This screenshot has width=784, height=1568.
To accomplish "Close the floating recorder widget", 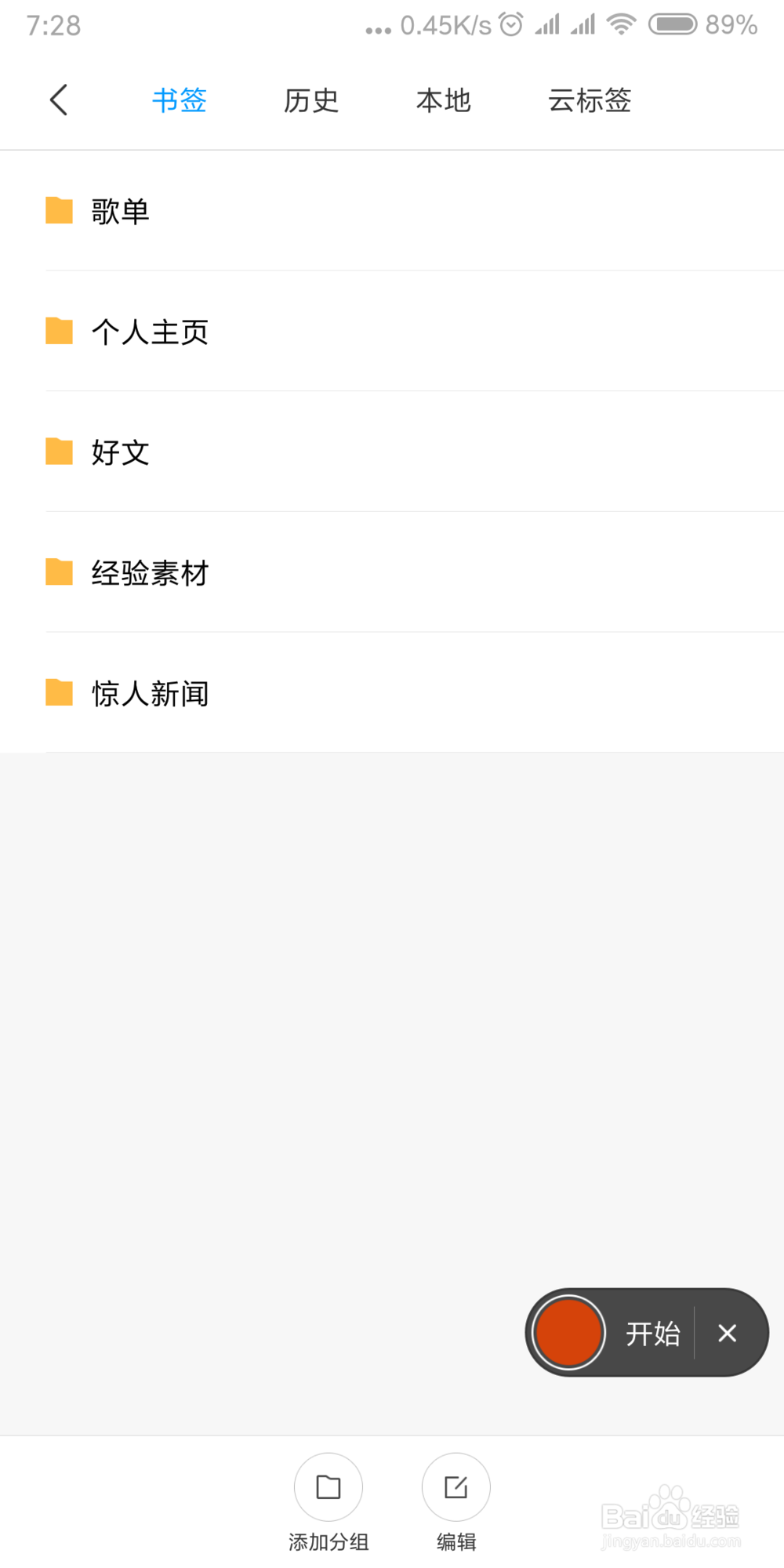I will click(x=728, y=1333).
